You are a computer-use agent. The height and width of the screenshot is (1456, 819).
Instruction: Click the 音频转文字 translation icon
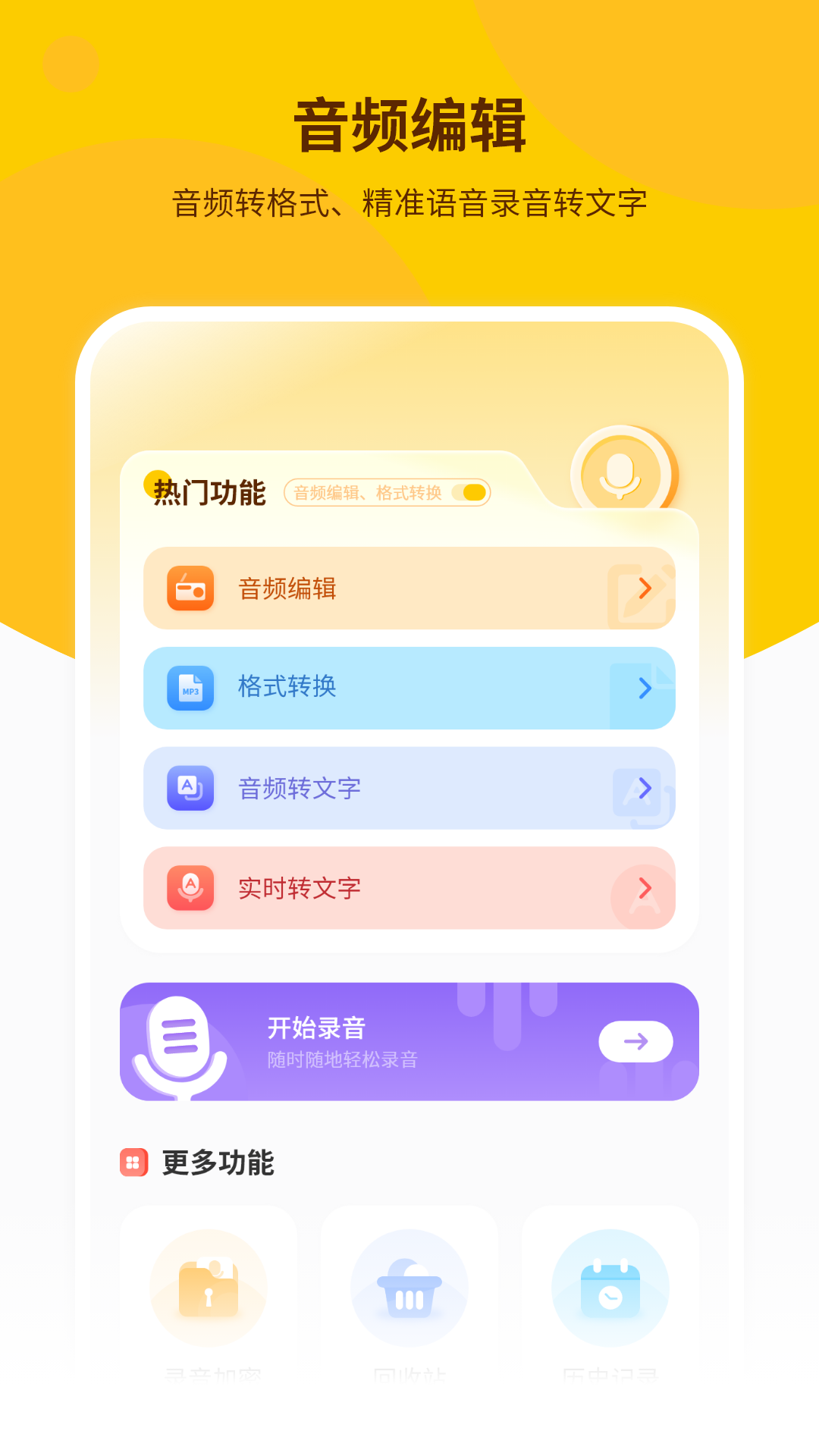pyautogui.click(x=191, y=789)
